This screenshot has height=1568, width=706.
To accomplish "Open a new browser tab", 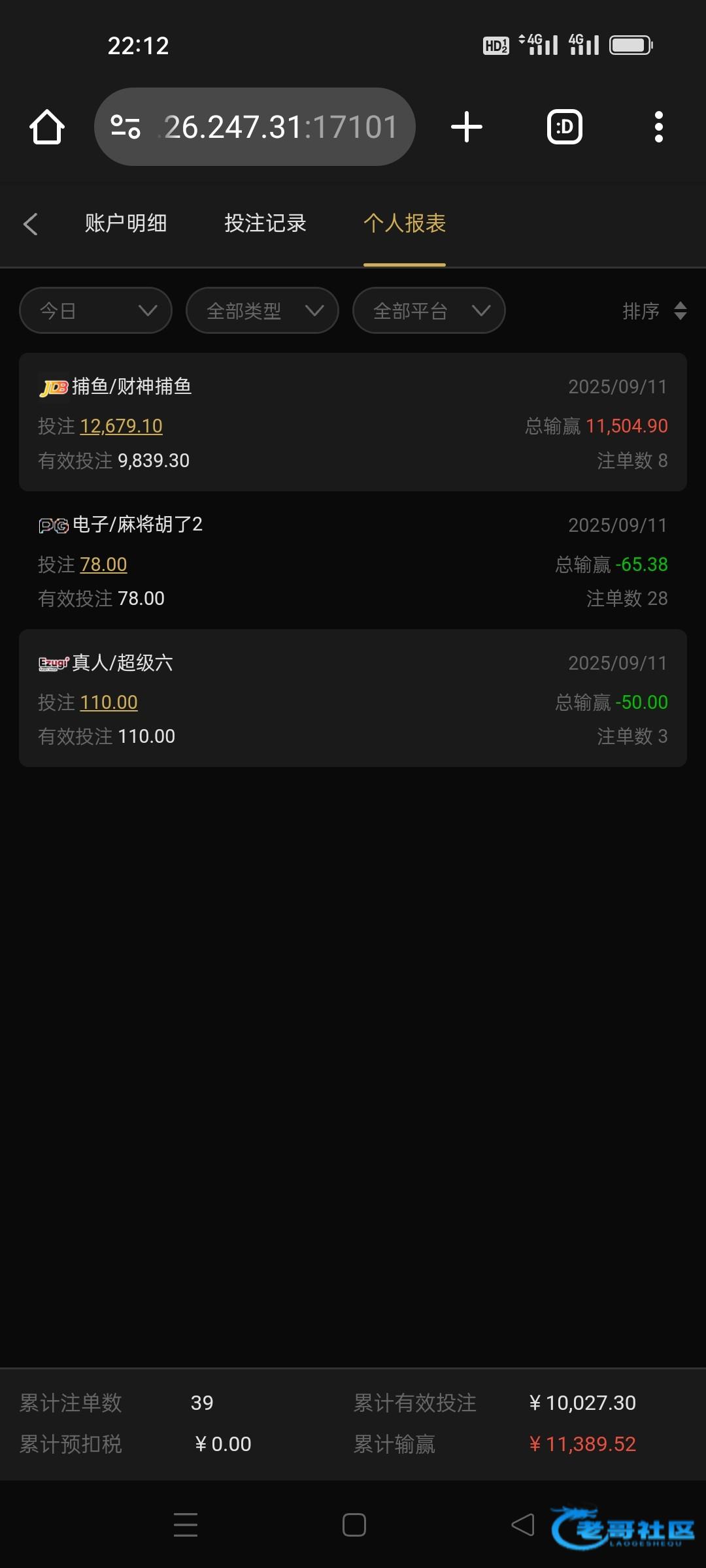I will [467, 127].
